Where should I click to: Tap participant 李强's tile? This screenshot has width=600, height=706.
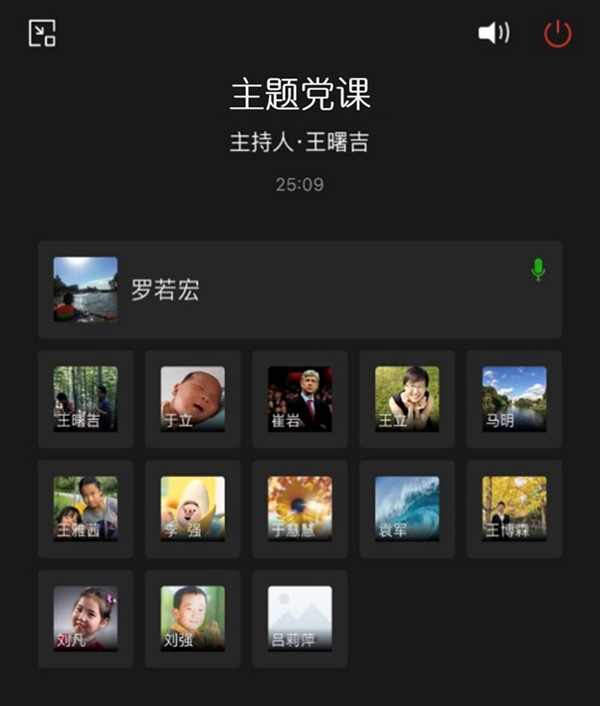click(x=192, y=509)
